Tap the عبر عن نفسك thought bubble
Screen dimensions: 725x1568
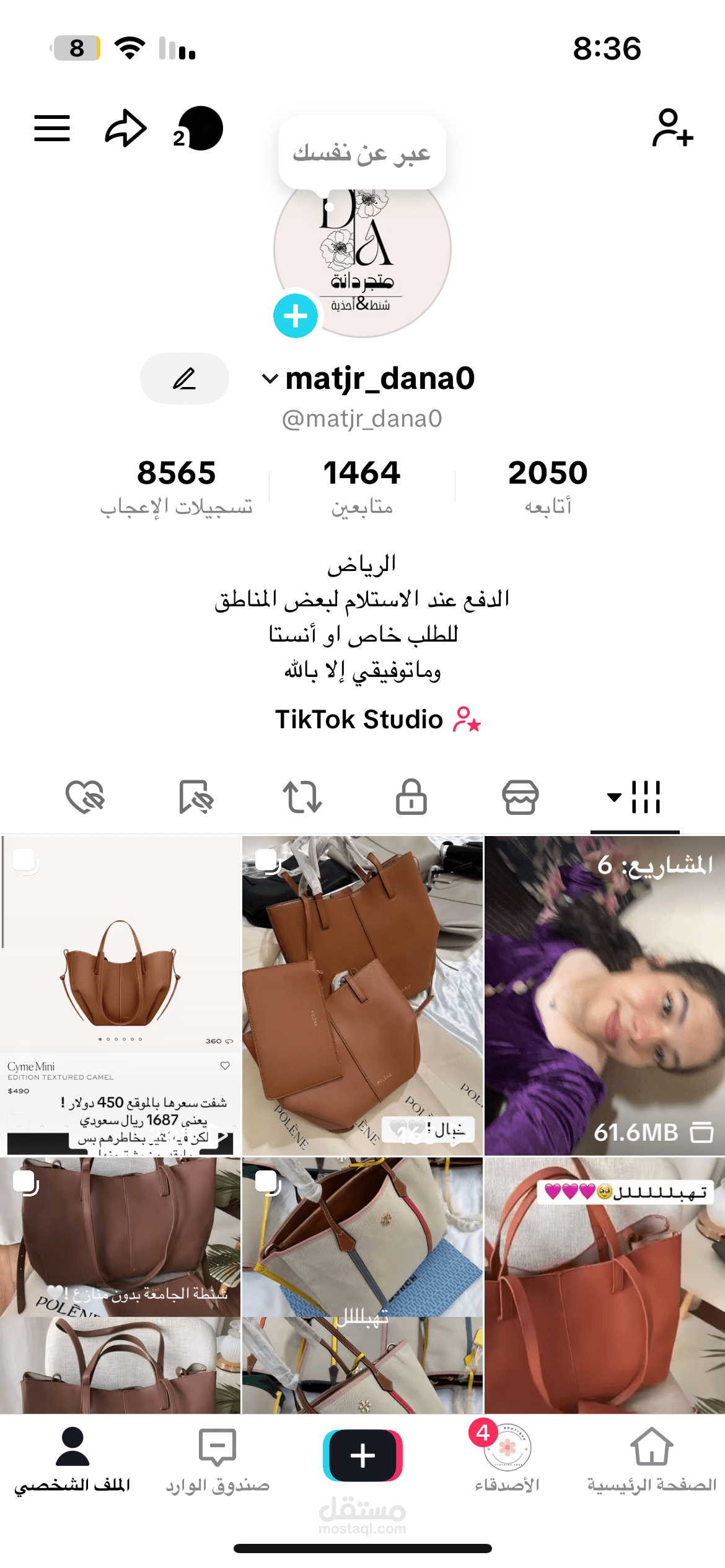tap(362, 152)
